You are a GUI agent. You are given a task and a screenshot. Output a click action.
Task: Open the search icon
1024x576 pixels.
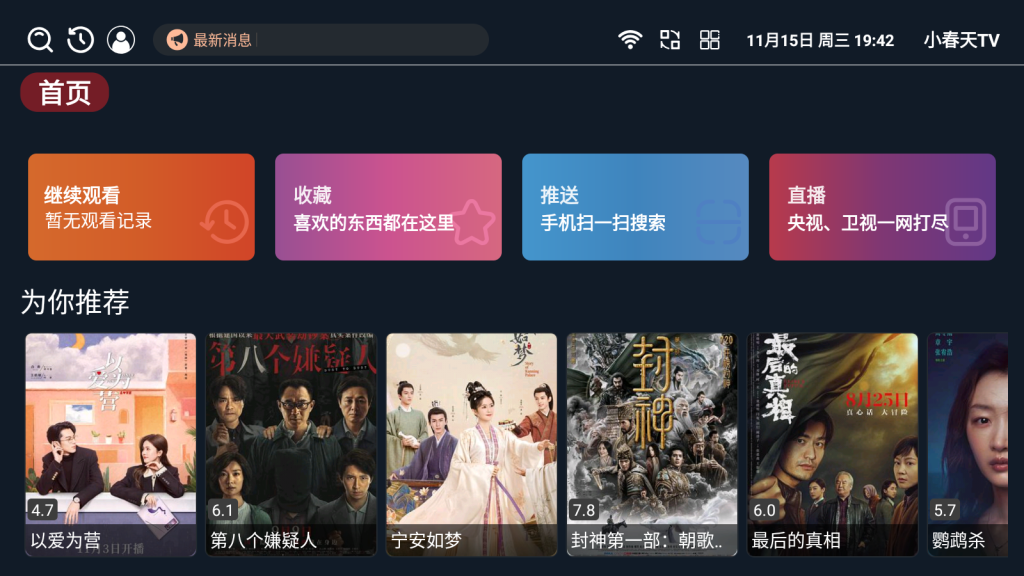click(40, 40)
